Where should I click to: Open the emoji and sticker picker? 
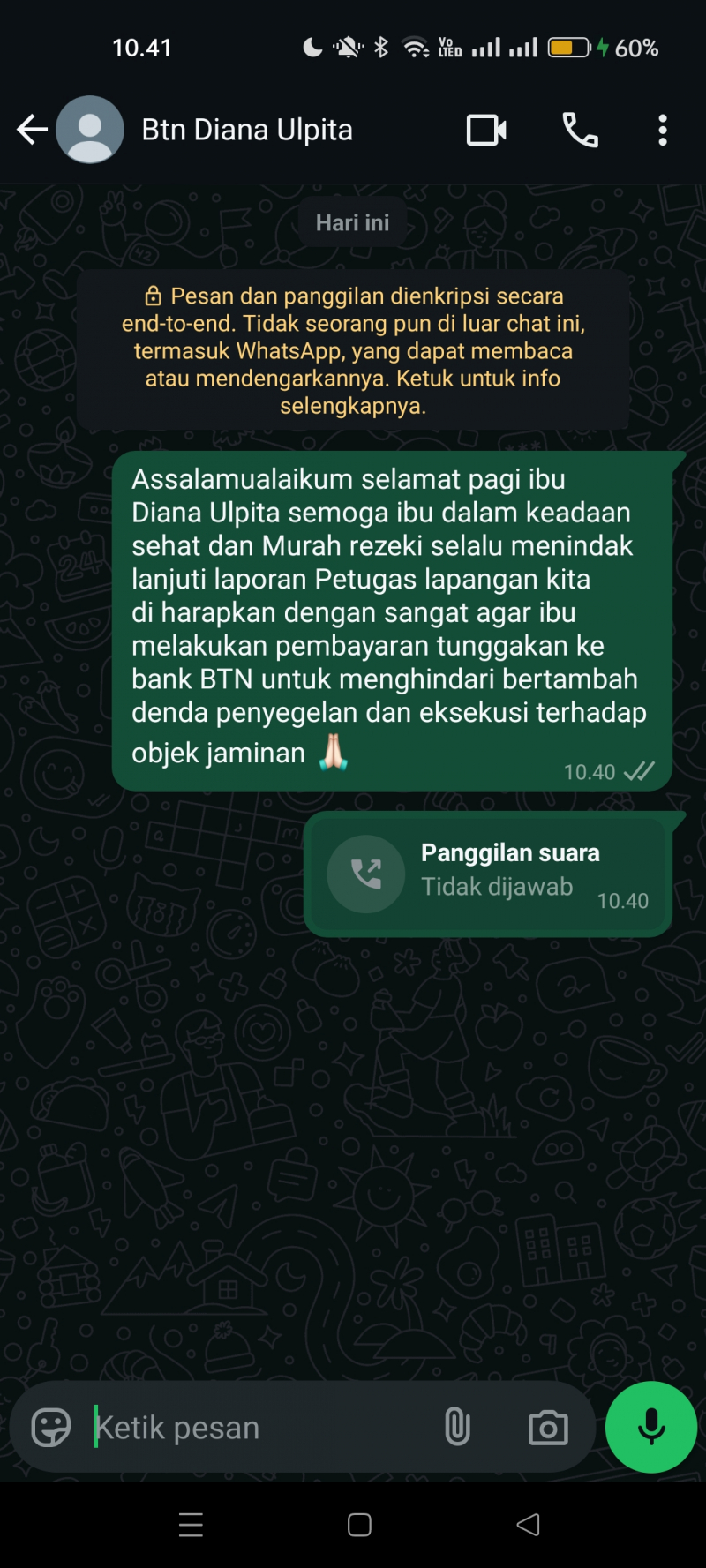point(51,1427)
